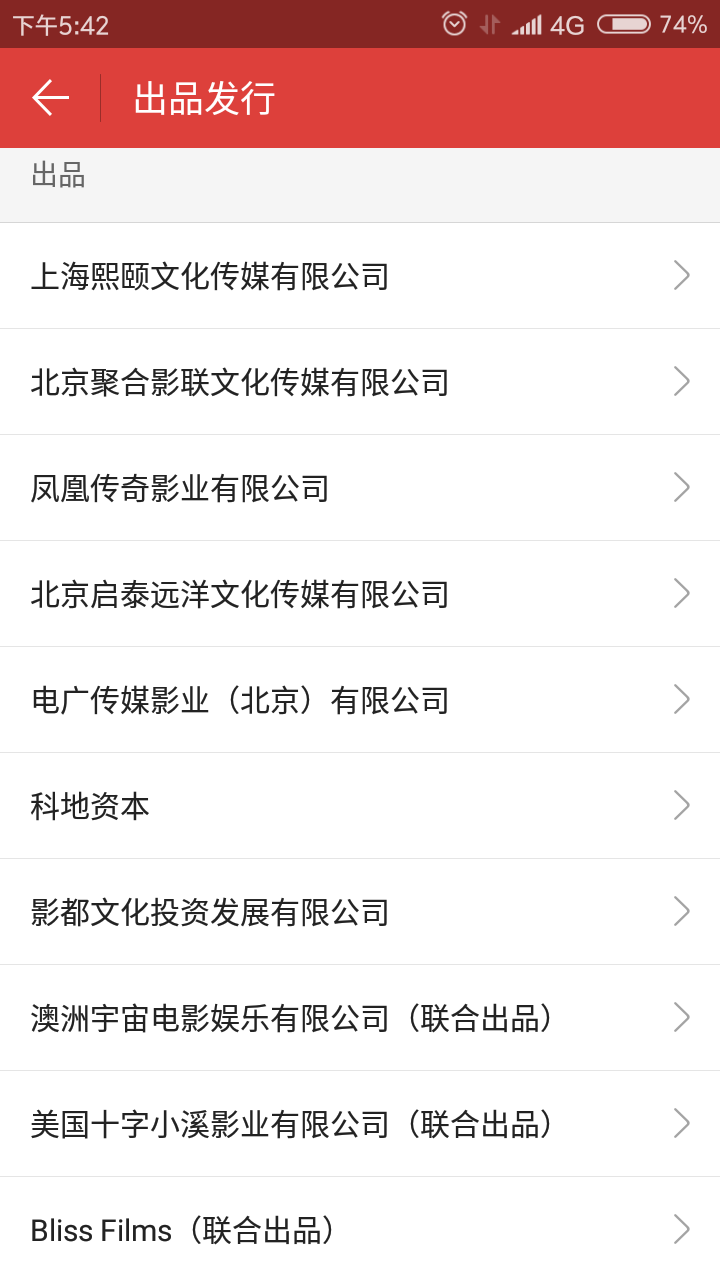The width and height of the screenshot is (720, 1280).
Task: Open 北京聚合影联文化传媒有限公司
Action: click(360, 382)
